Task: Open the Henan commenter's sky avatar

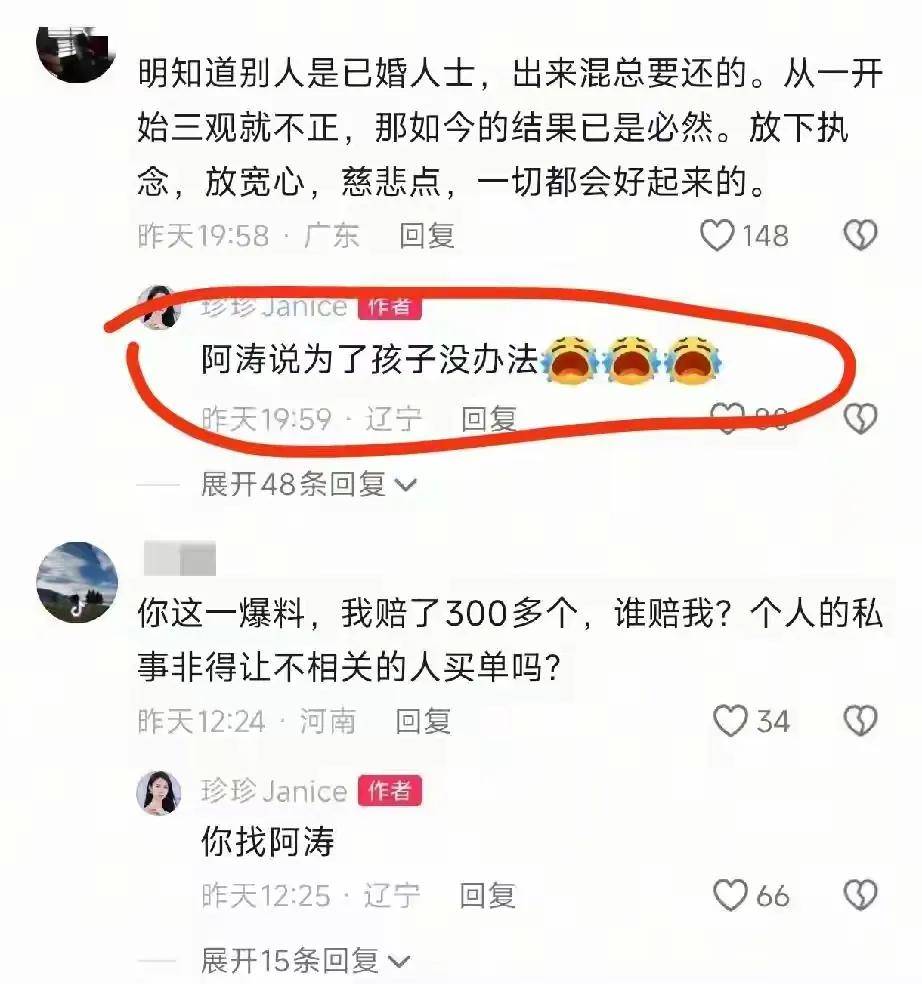Action: click(x=77, y=582)
